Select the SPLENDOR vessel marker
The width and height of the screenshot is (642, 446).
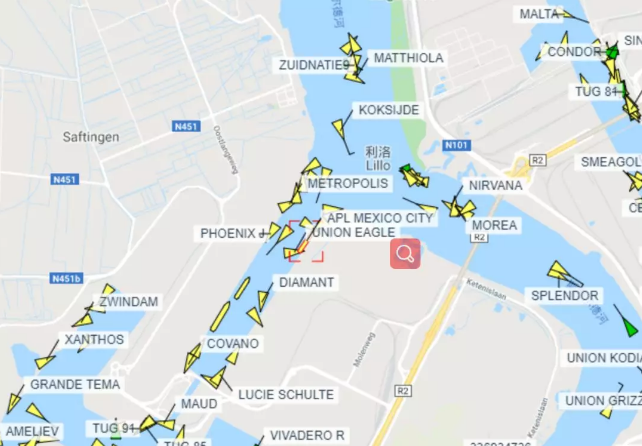[557, 271]
